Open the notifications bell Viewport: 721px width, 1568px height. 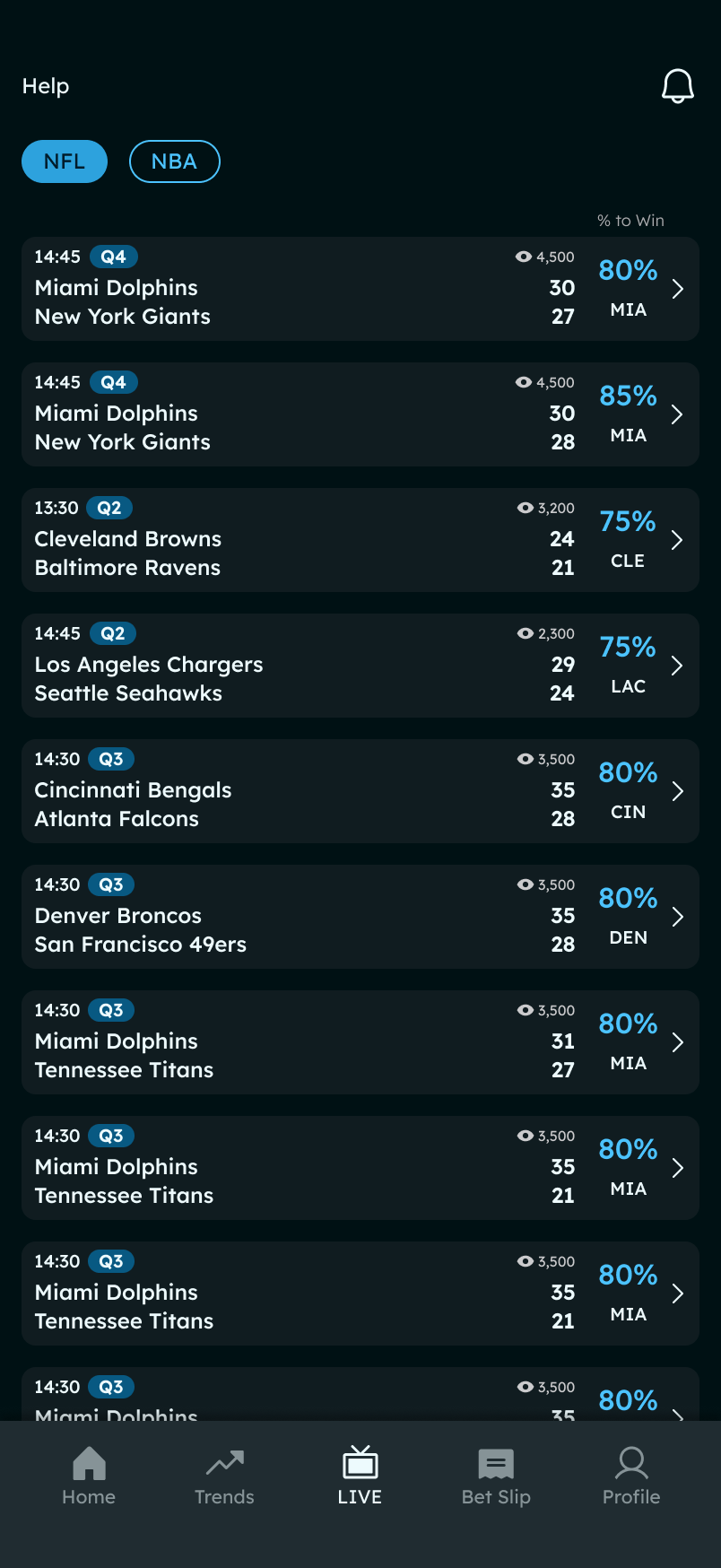677,86
